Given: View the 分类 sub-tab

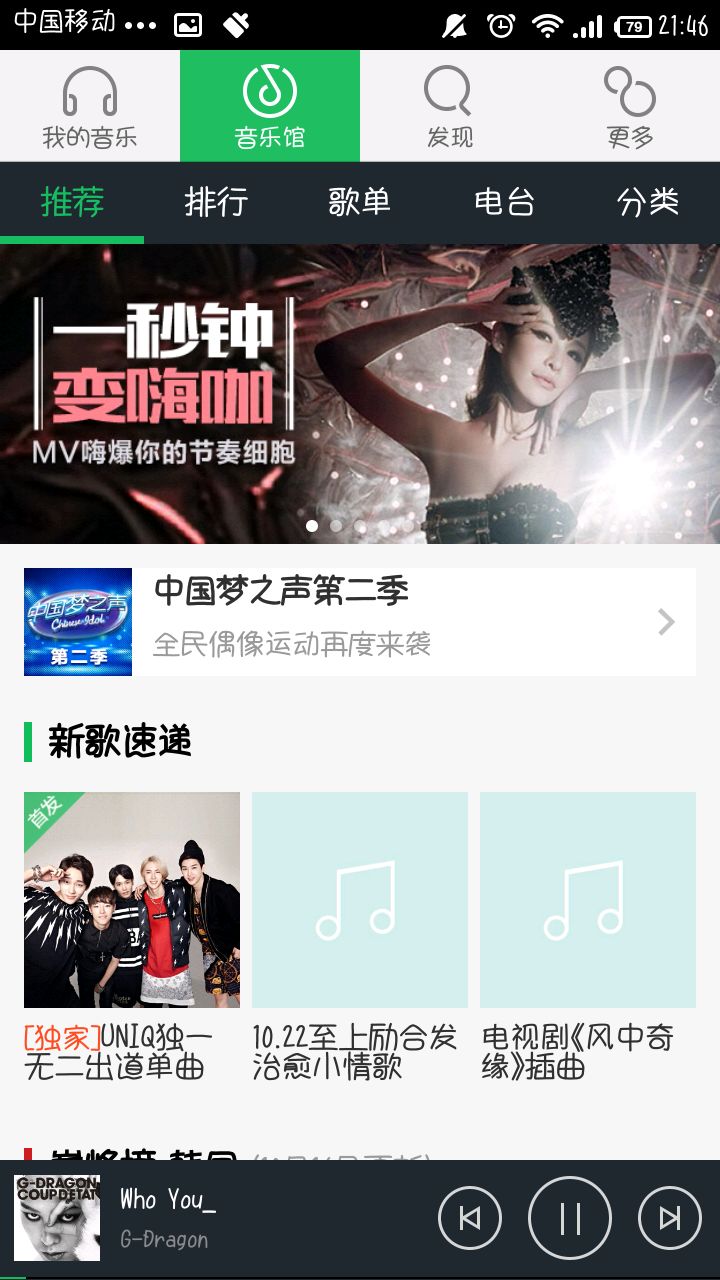Looking at the screenshot, I should 648,202.
